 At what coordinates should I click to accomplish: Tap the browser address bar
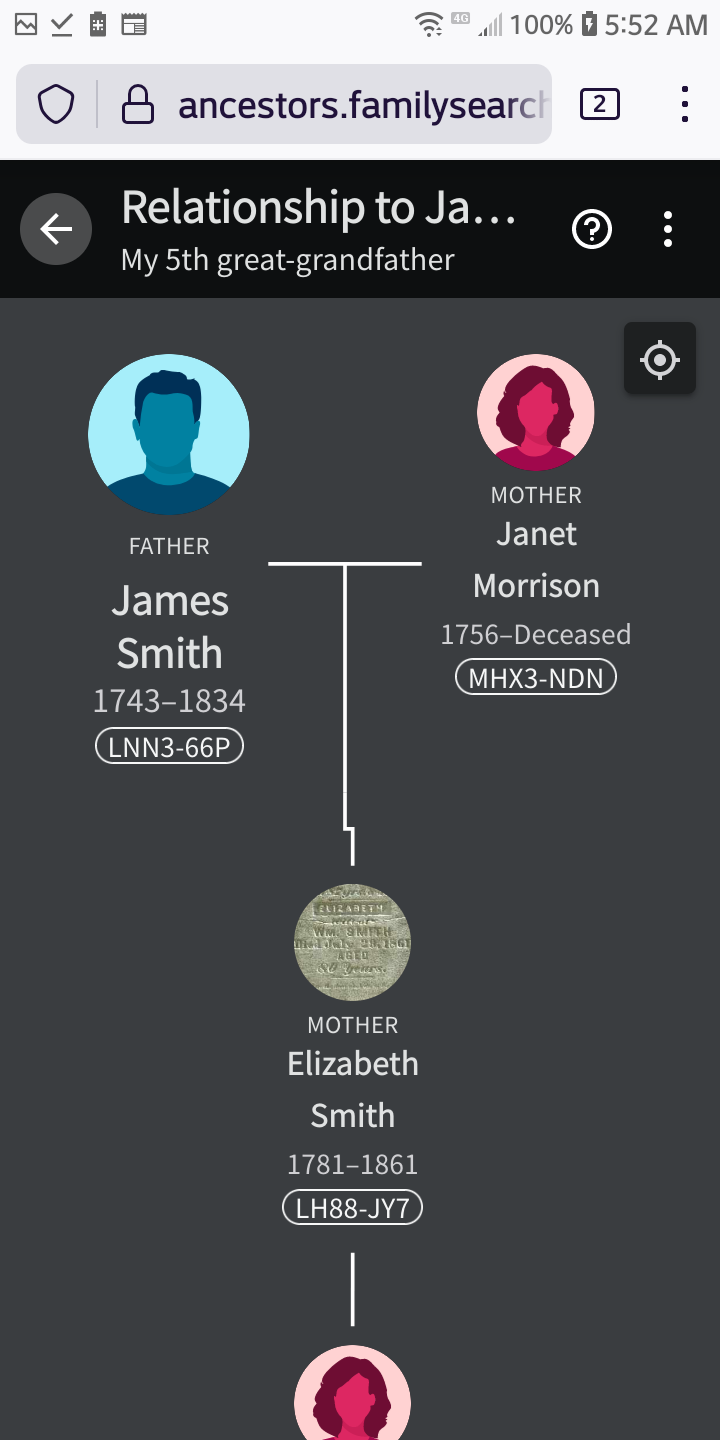tap(360, 104)
